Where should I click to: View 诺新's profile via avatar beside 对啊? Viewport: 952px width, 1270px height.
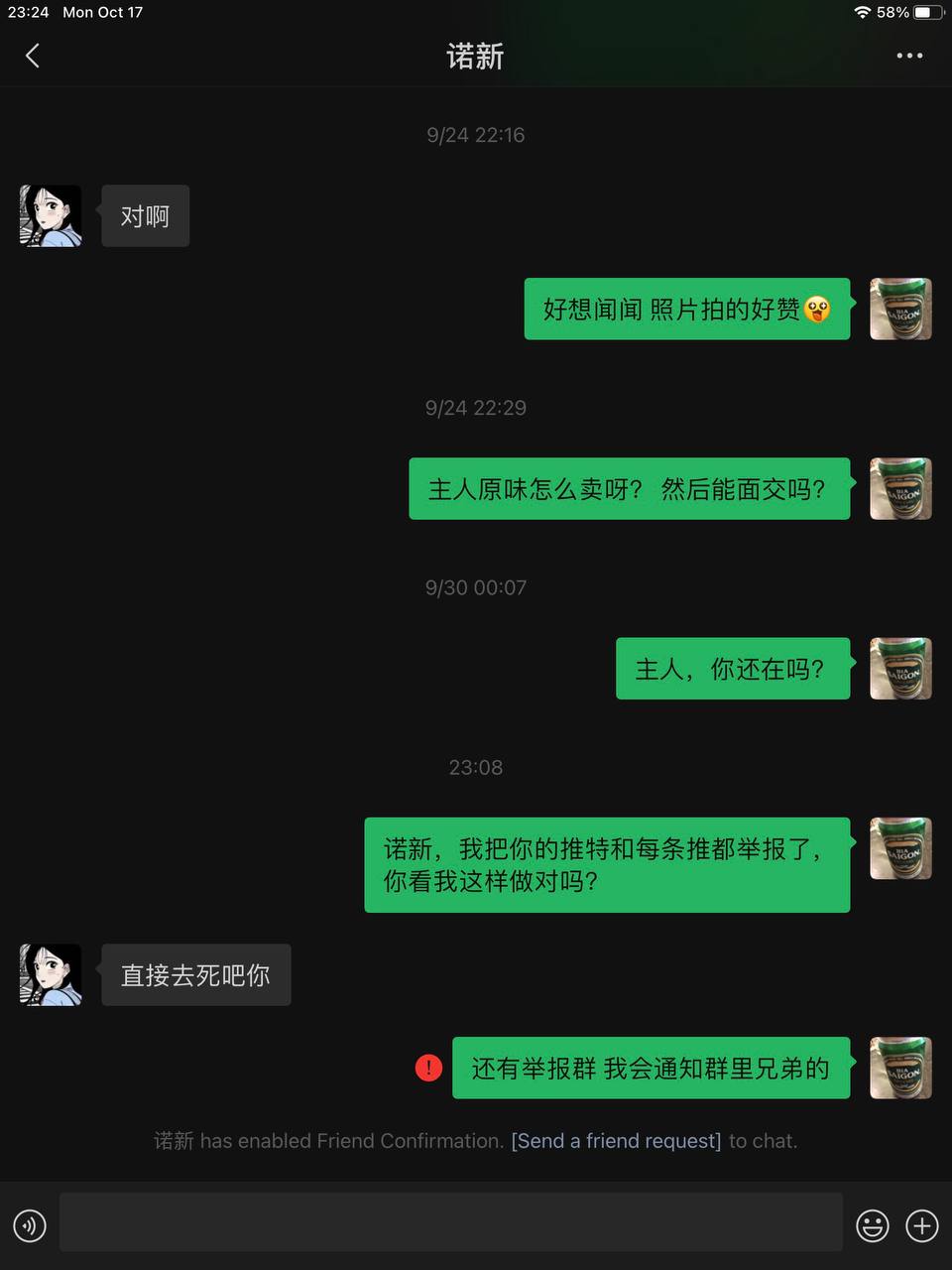[x=51, y=215]
